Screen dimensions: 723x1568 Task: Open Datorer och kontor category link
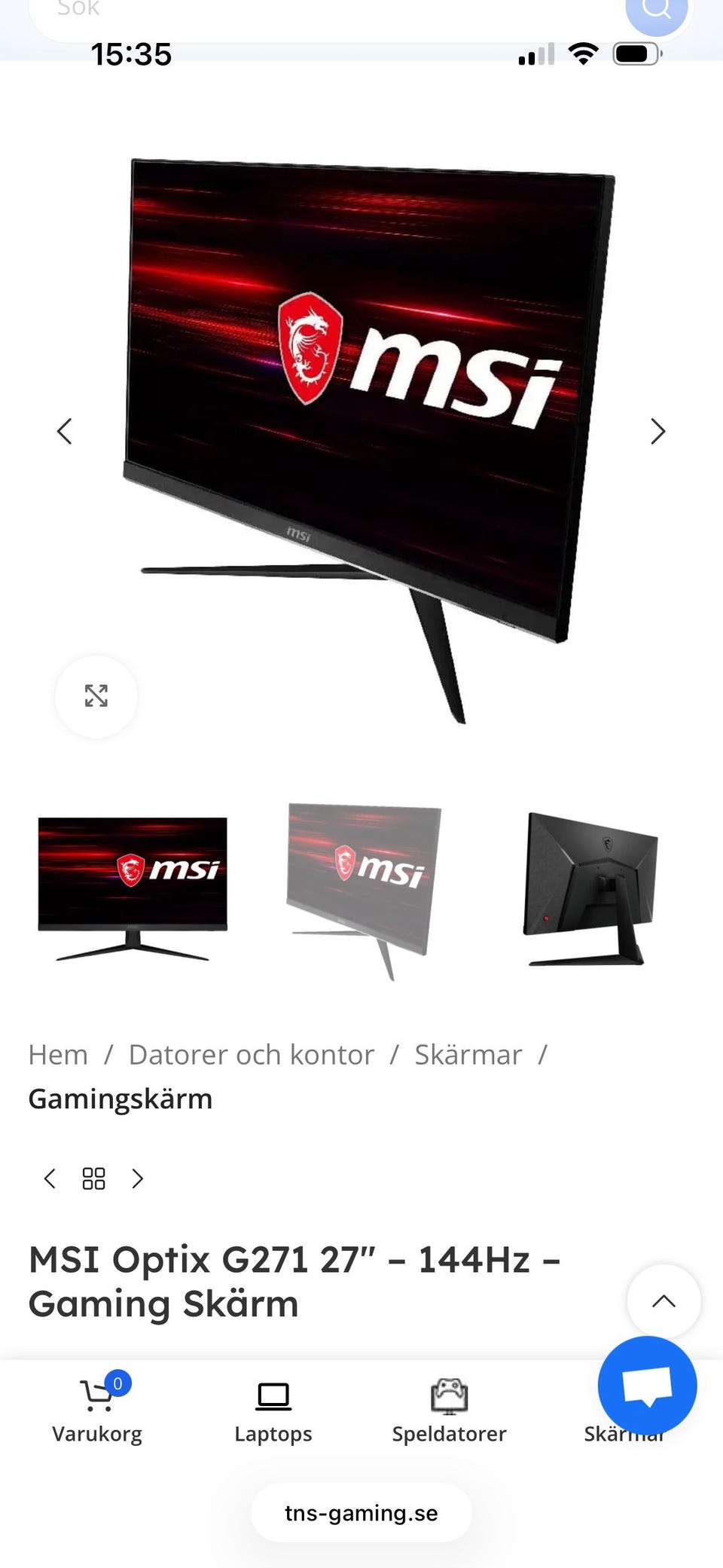[x=251, y=1054]
